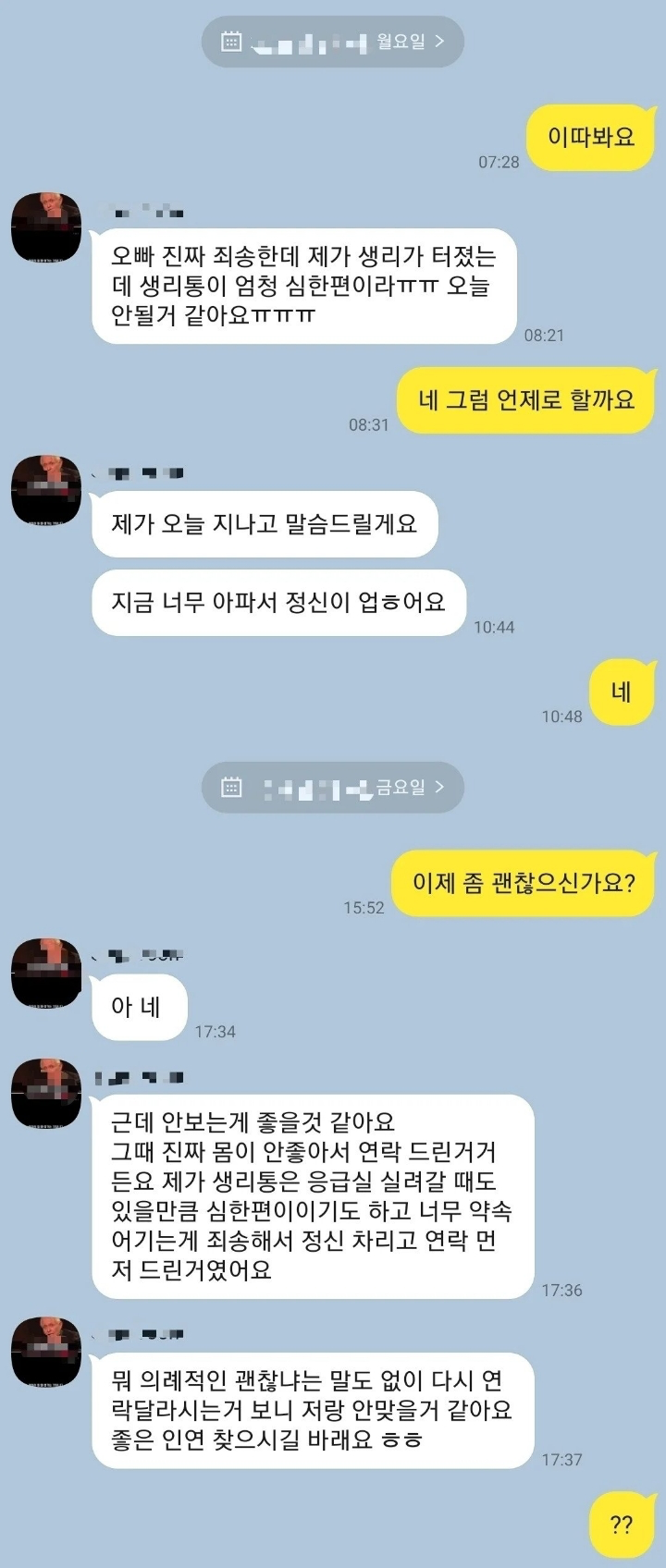The height and width of the screenshot is (1568, 666).
Task: Open the calendar date chip for 월요일
Action: 332,42
